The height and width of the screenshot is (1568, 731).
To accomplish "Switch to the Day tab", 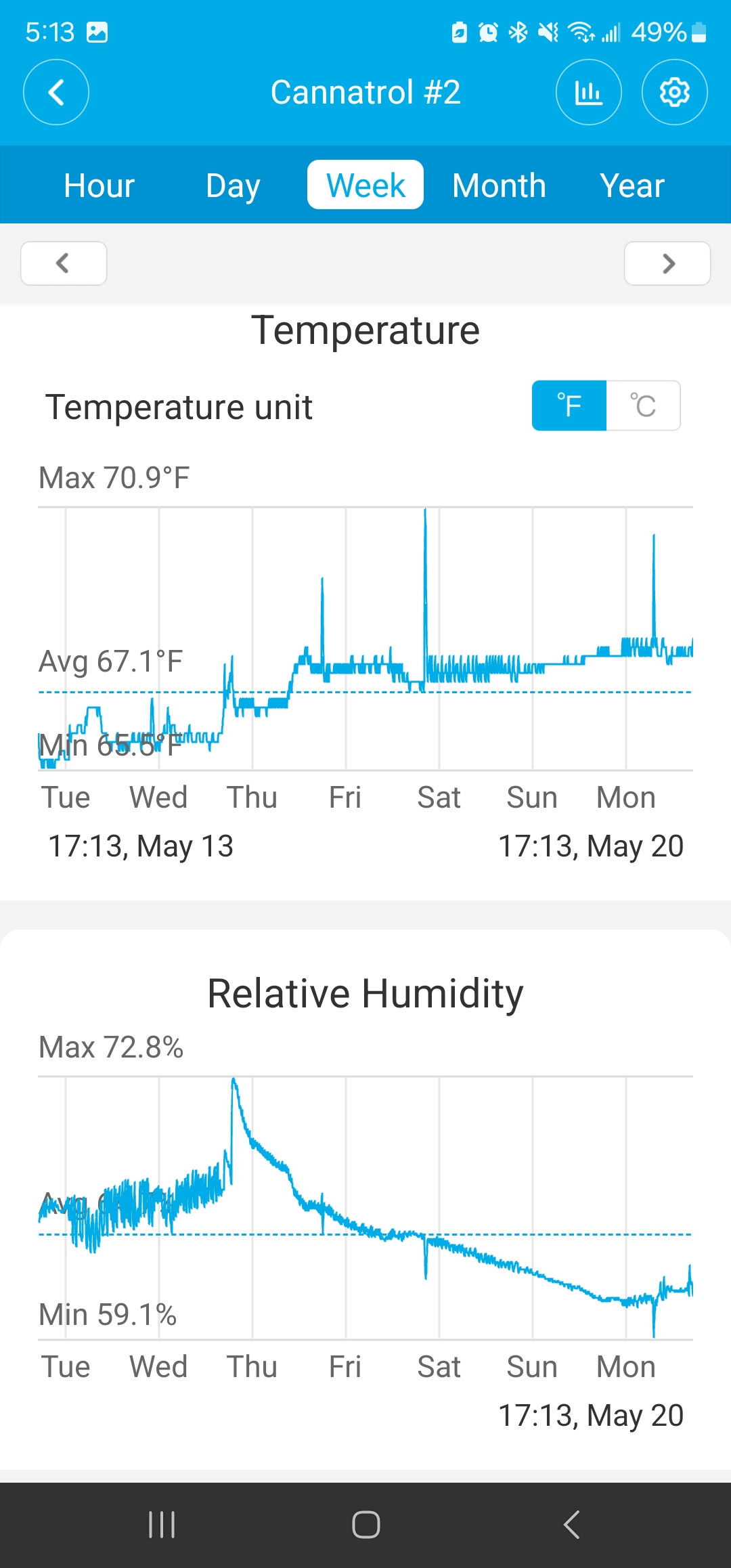I will [x=233, y=185].
